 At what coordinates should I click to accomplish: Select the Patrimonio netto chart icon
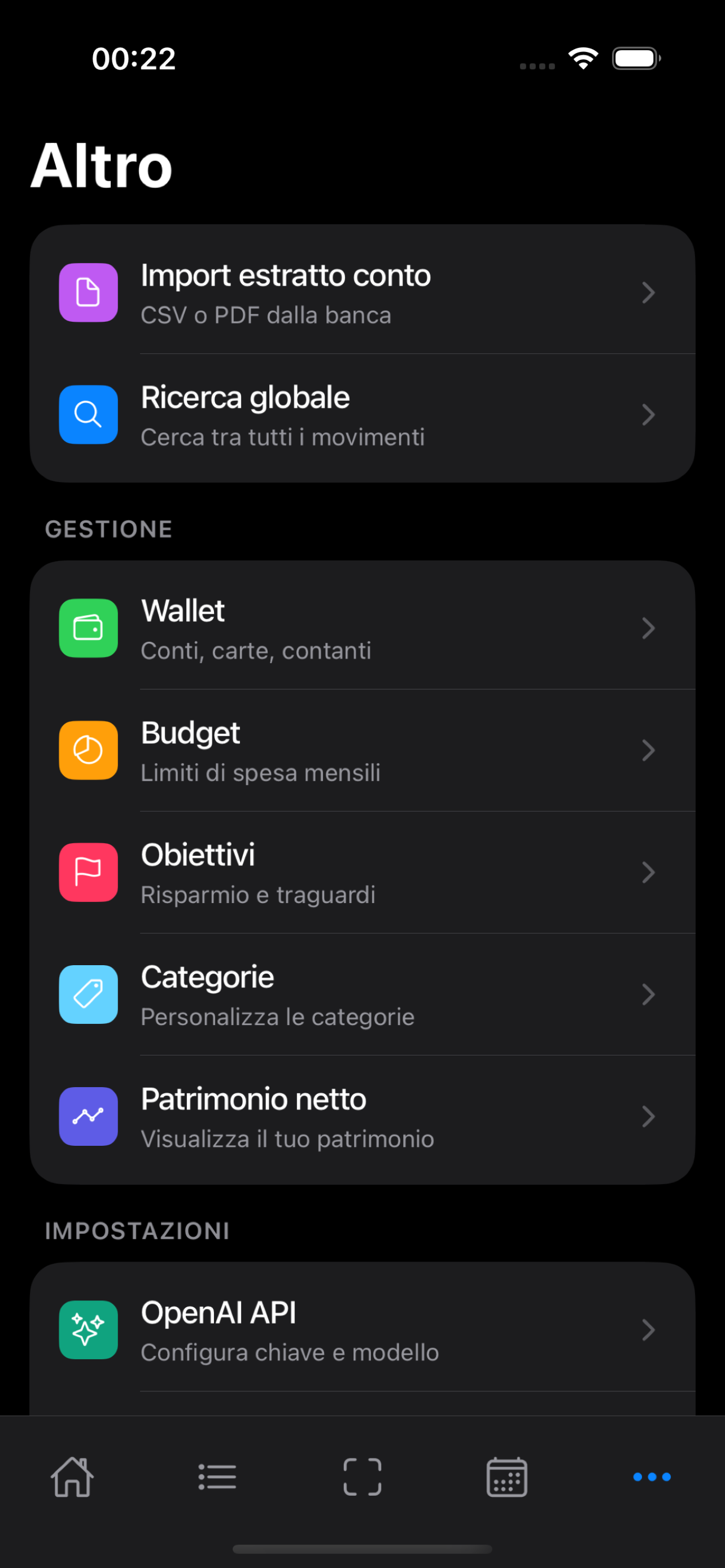click(88, 1116)
